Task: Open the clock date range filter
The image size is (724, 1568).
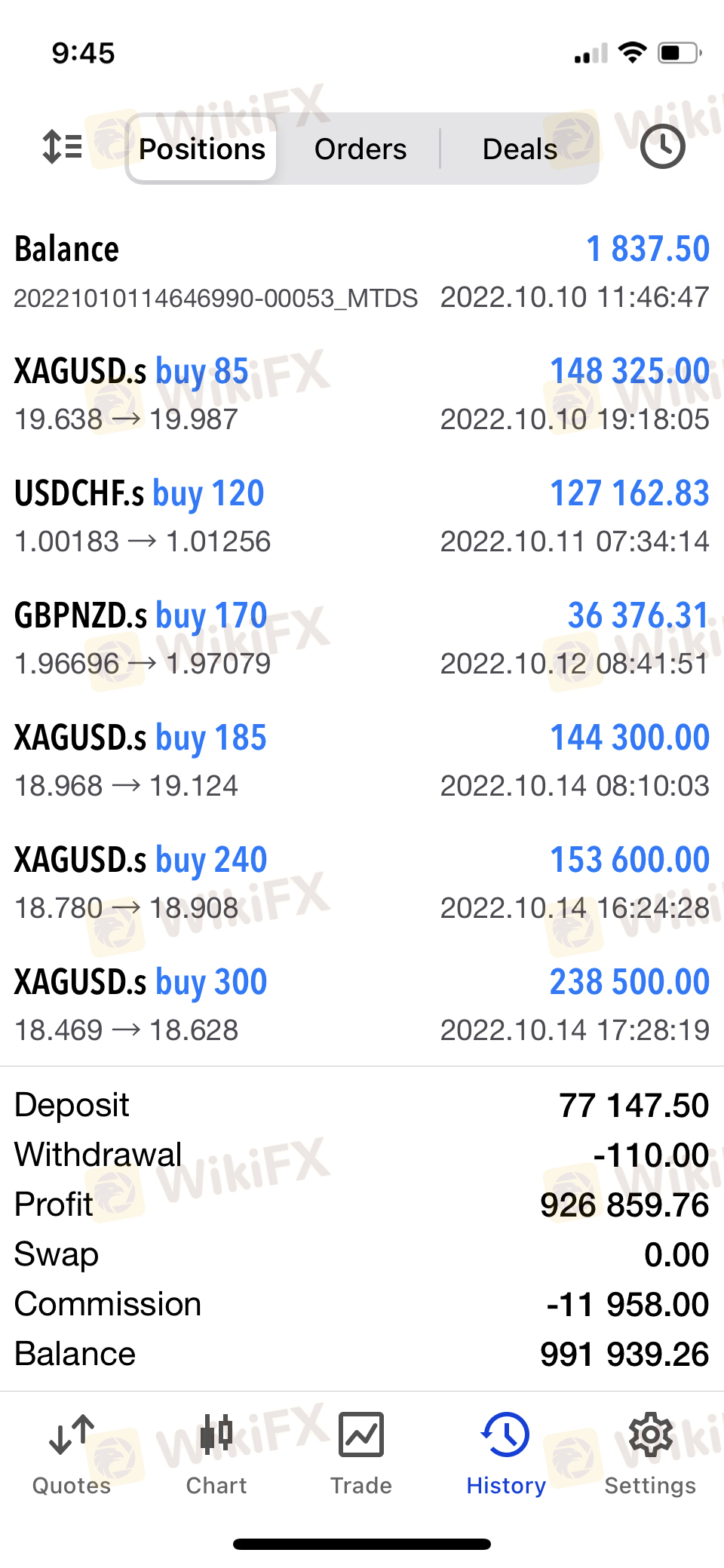Action: [x=662, y=147]
